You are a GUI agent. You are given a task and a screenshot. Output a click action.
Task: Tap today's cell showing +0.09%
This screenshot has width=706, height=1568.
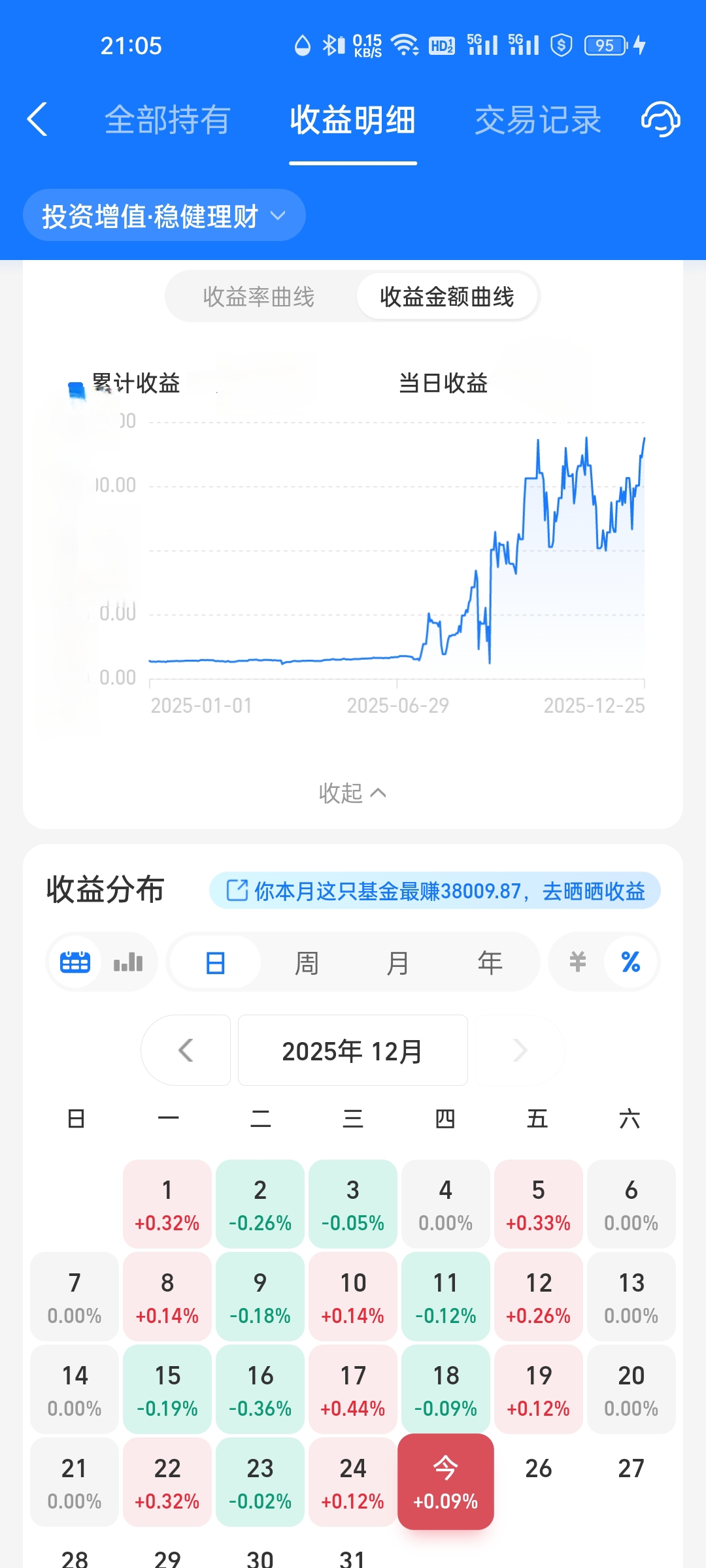(446, 1482)
